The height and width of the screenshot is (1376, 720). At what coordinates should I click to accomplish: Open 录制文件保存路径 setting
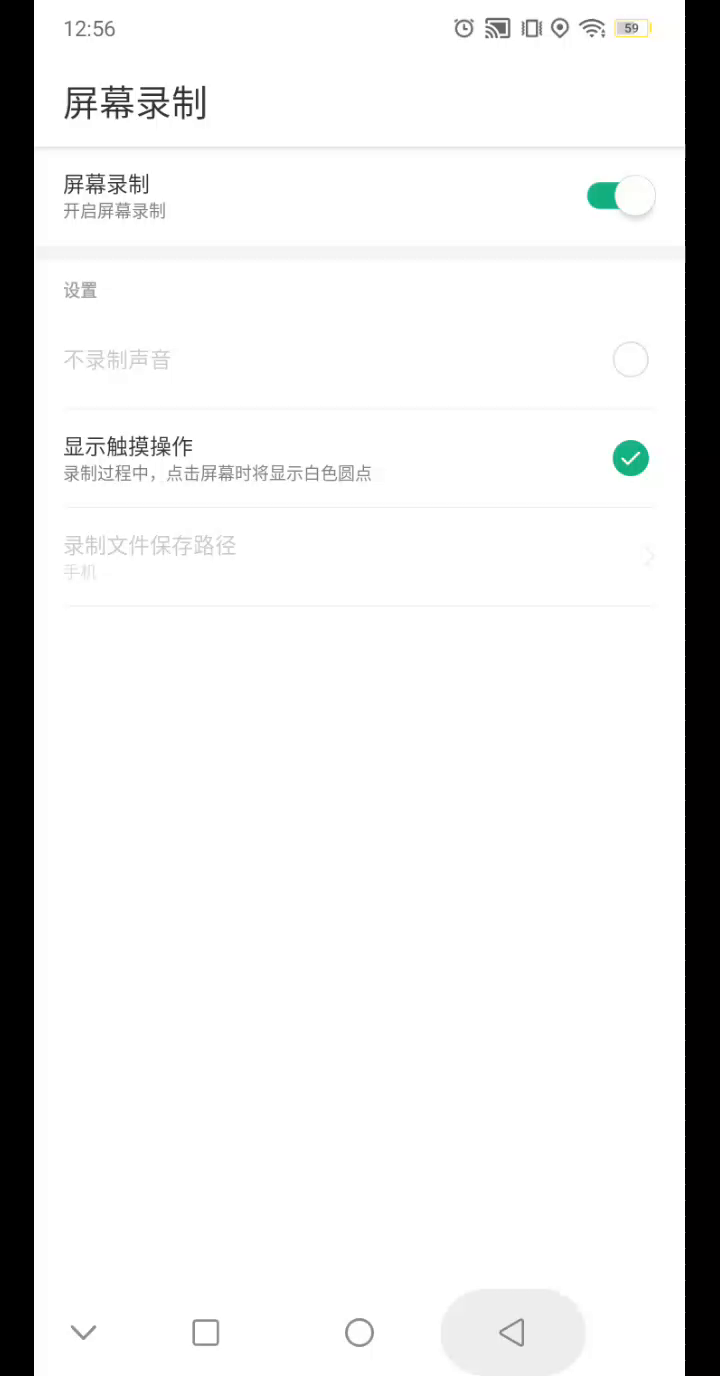(358, 556)
